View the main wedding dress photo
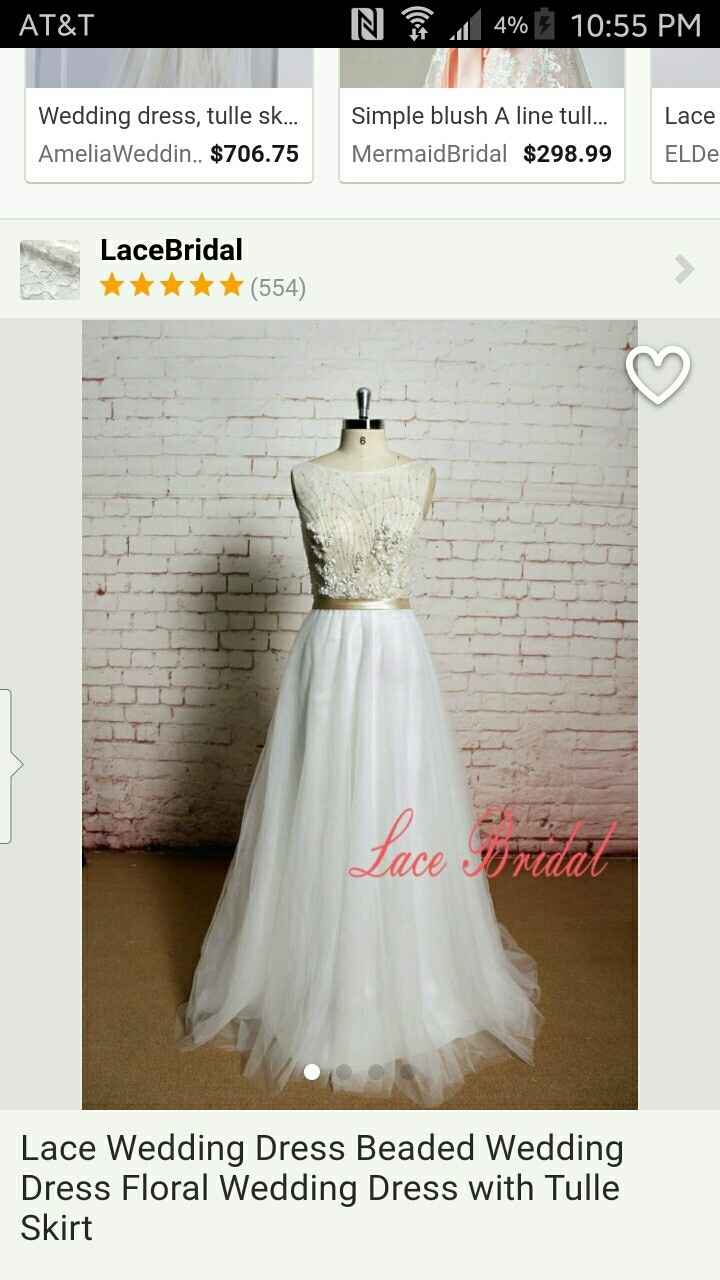This screenshot has height=1280, width=720. click(360, 700)
